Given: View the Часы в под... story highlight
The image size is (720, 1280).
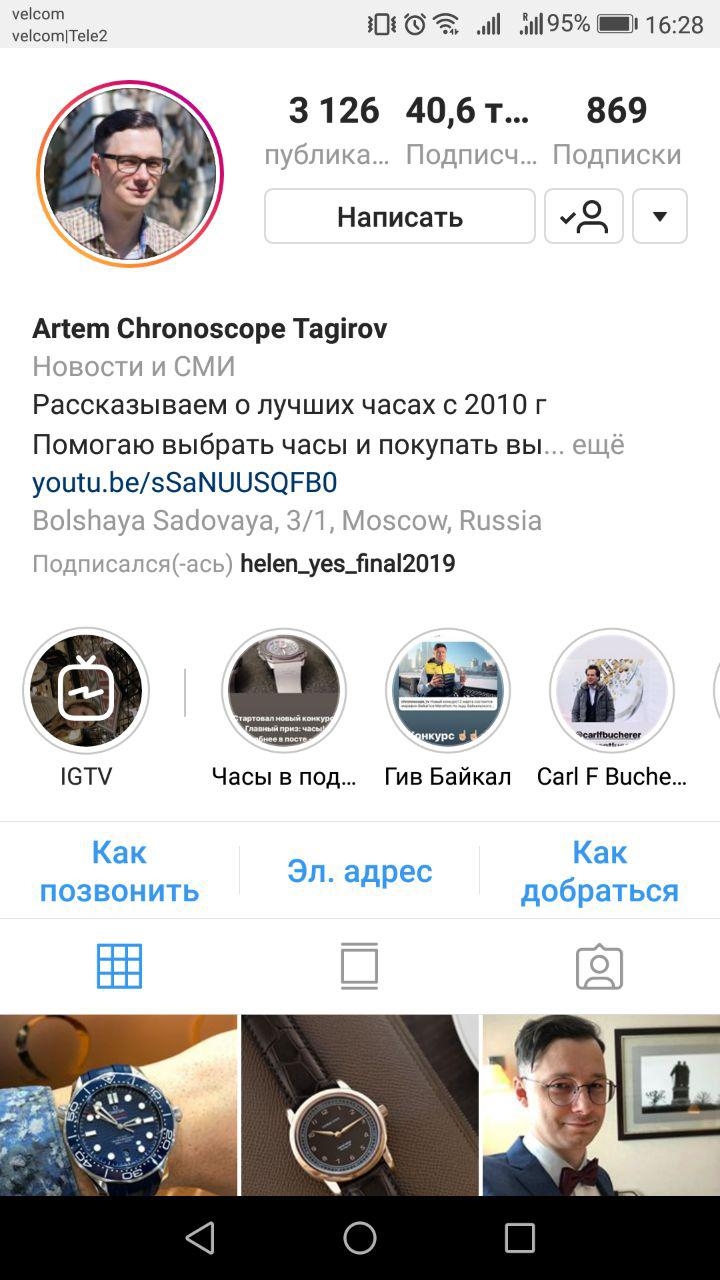Looking at the screenshot, I should point(284,691).
